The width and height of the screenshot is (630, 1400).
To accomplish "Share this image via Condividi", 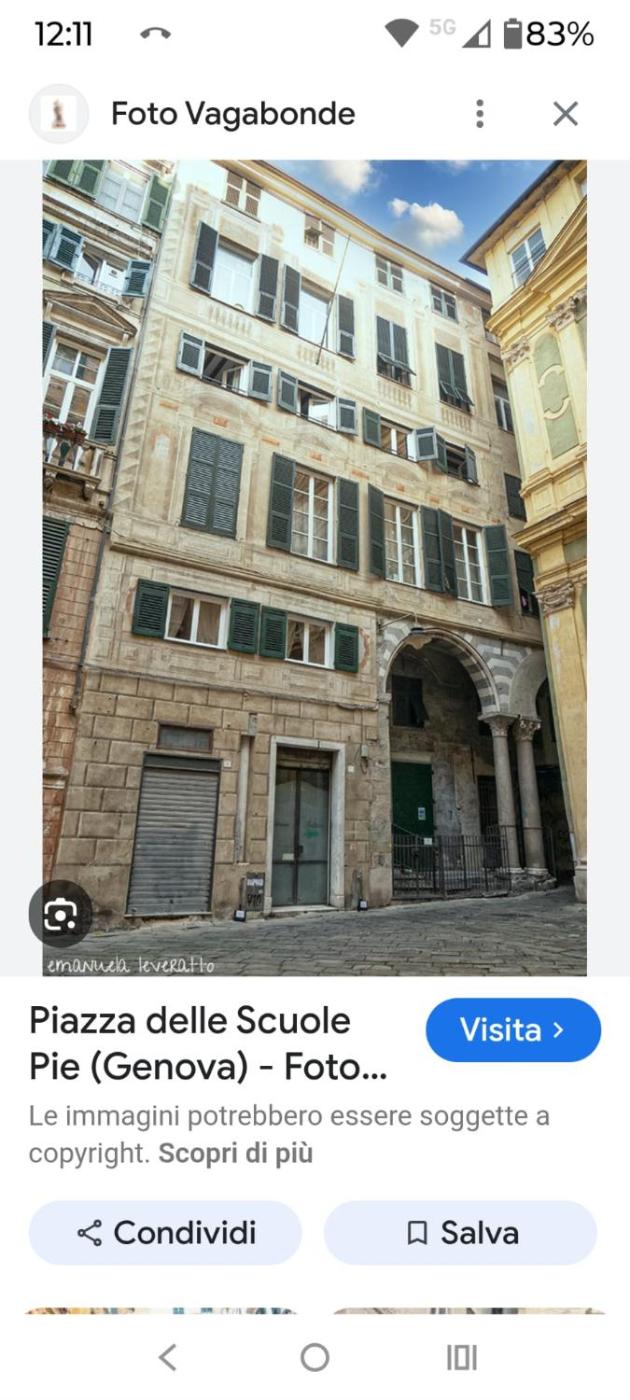I will pos(165,1233).
